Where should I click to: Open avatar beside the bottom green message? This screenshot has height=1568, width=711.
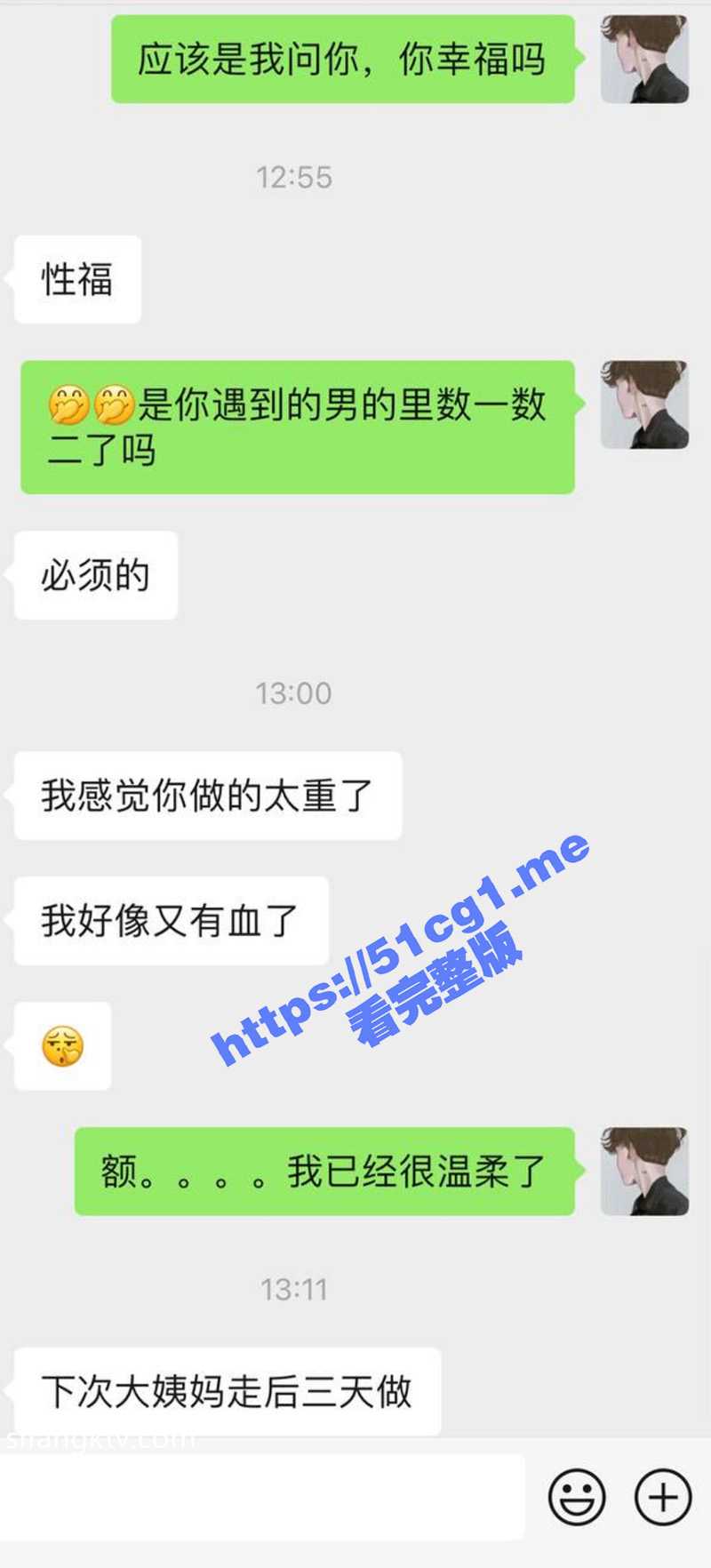click(644, 1171)
